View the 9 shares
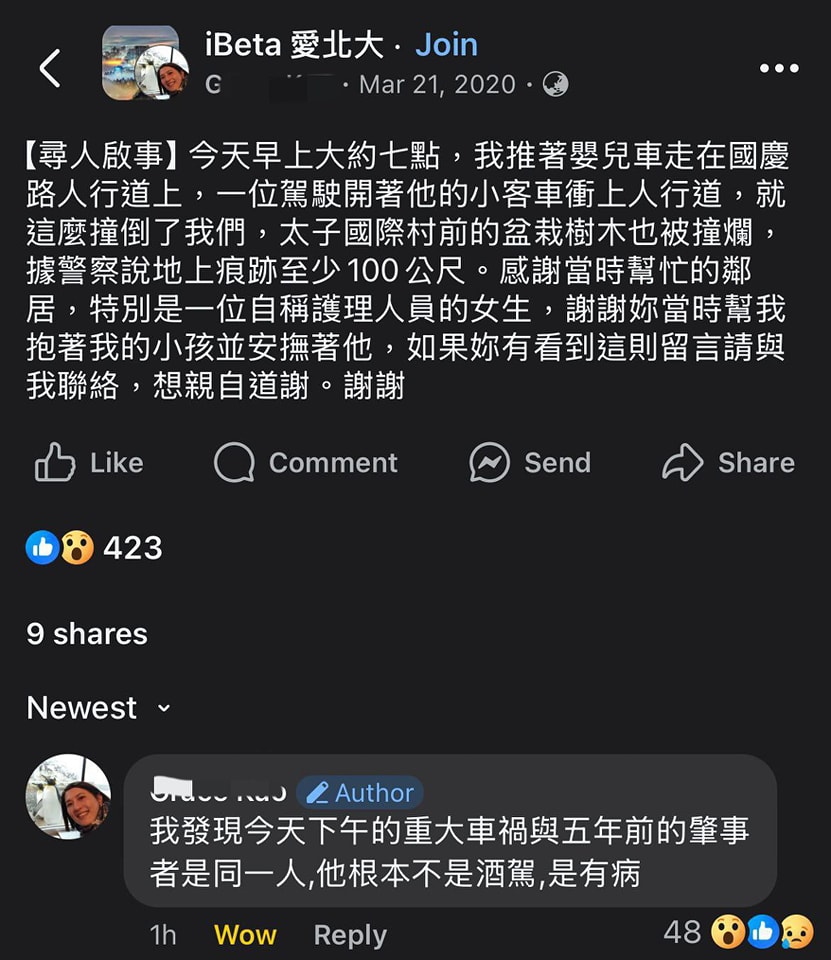 87,634
